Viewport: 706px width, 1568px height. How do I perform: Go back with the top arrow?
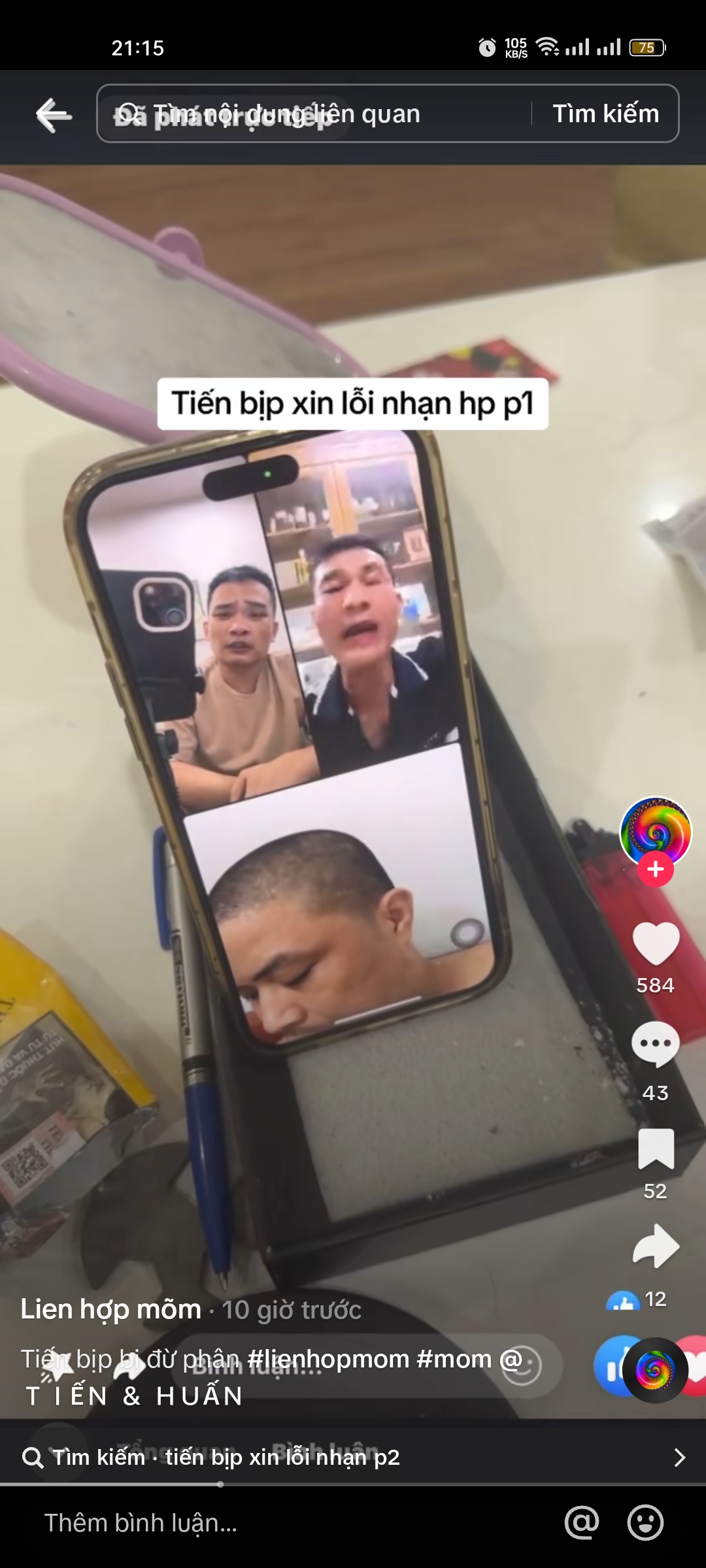tap(54, 115)
